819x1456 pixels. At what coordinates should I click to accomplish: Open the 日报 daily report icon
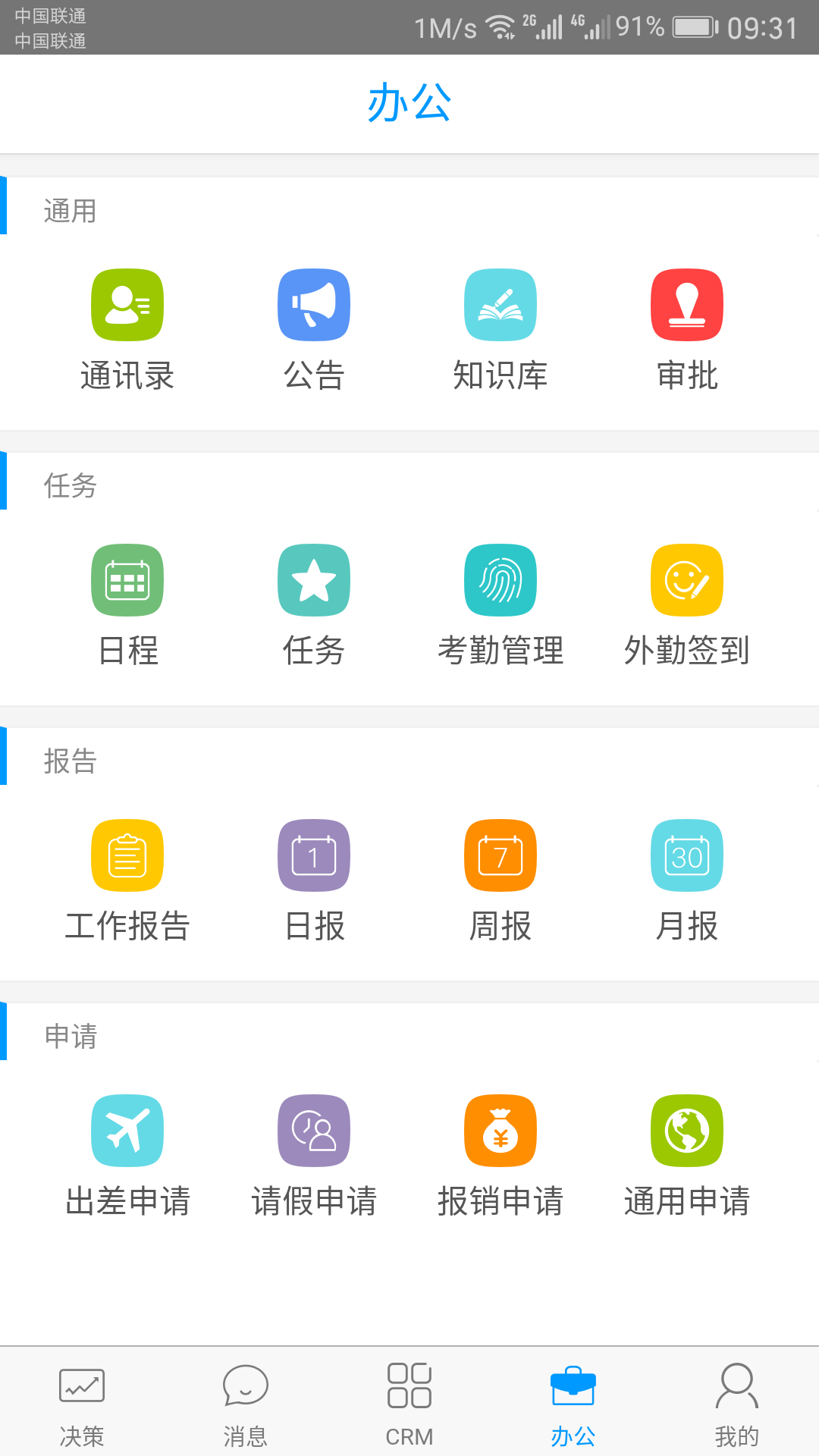[314, 855]
